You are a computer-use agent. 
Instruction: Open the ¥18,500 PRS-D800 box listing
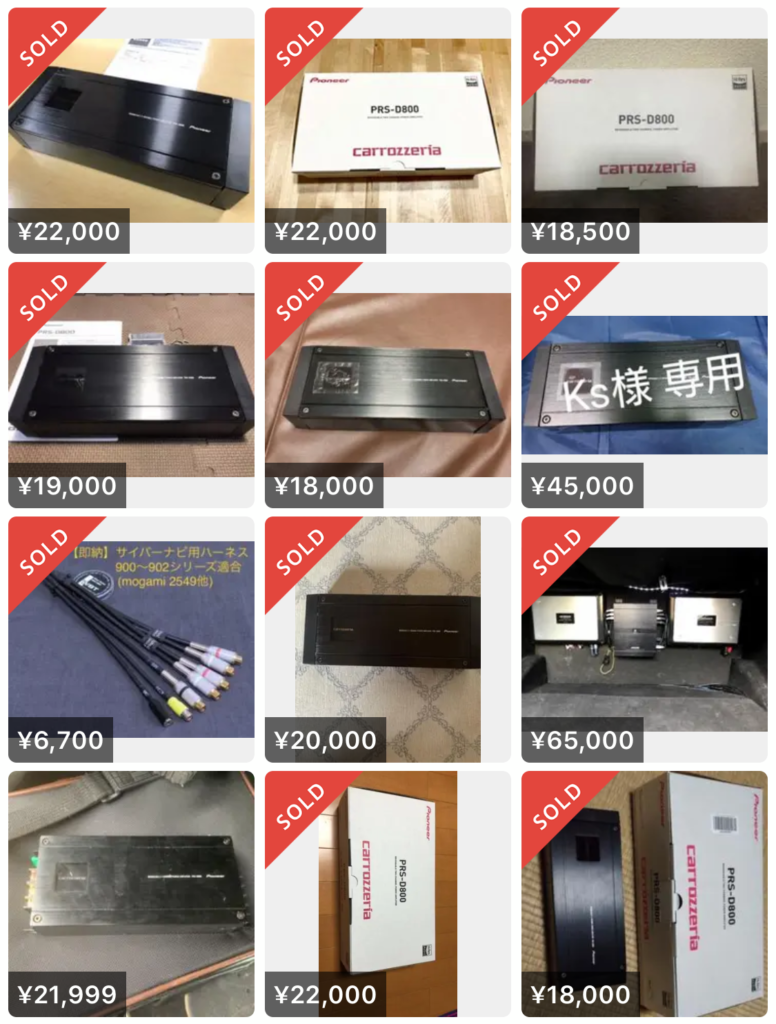[644, 130]
